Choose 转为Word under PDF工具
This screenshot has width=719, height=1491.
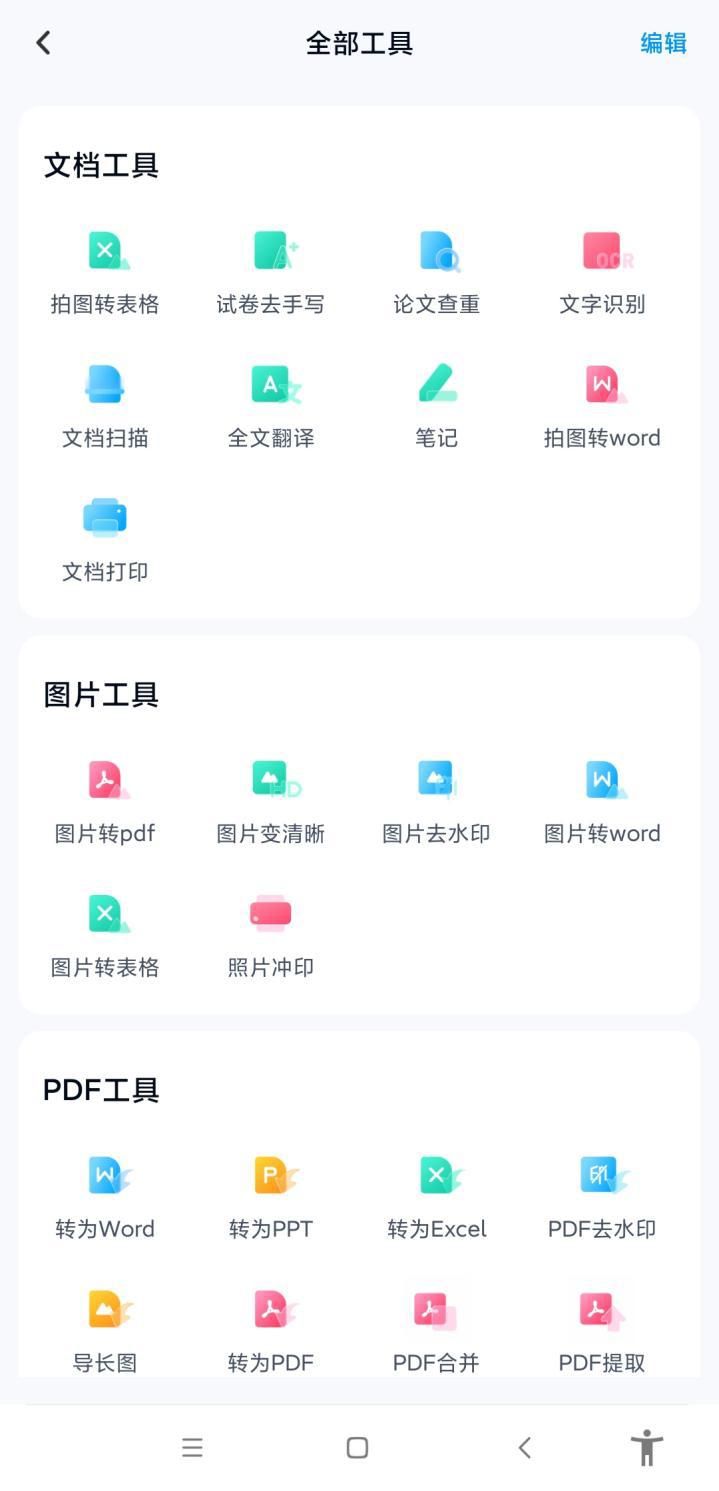click(x=105, y=1195)
